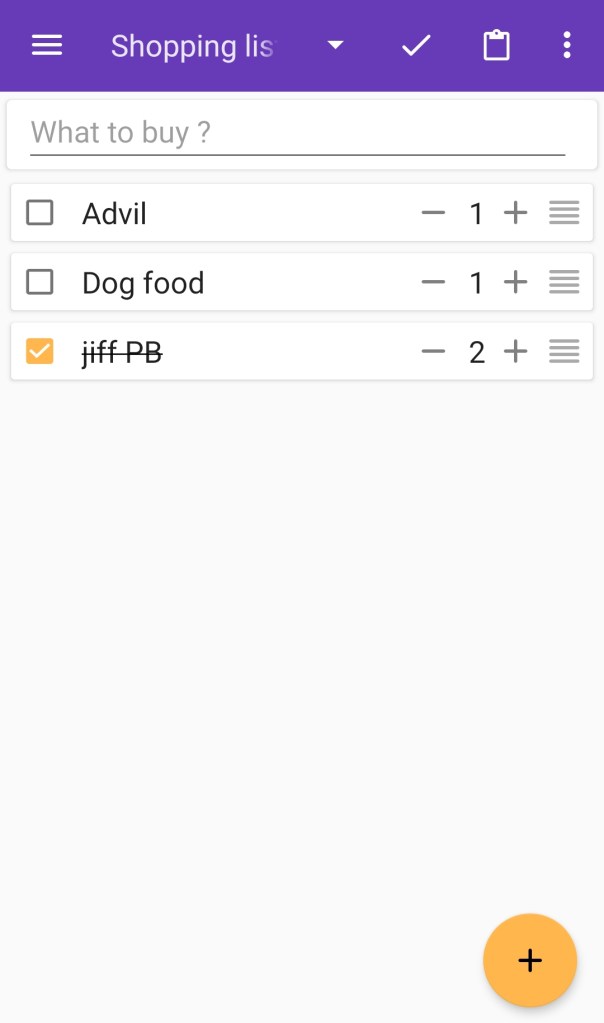The width and height of the screenshot is (604, 1023).
Task: Uncheck the jiff PB item
Action: [x=40, y=352]
